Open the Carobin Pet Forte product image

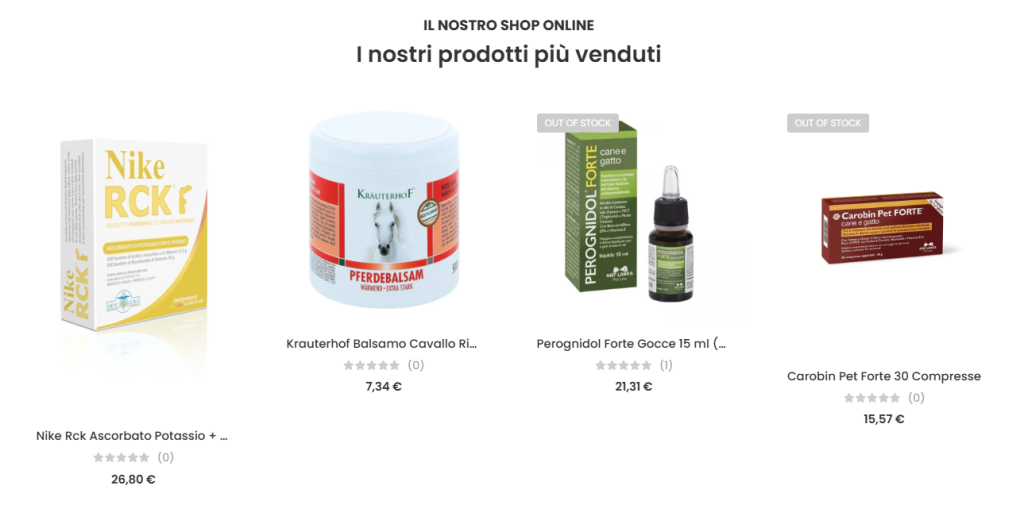point(883,228)
